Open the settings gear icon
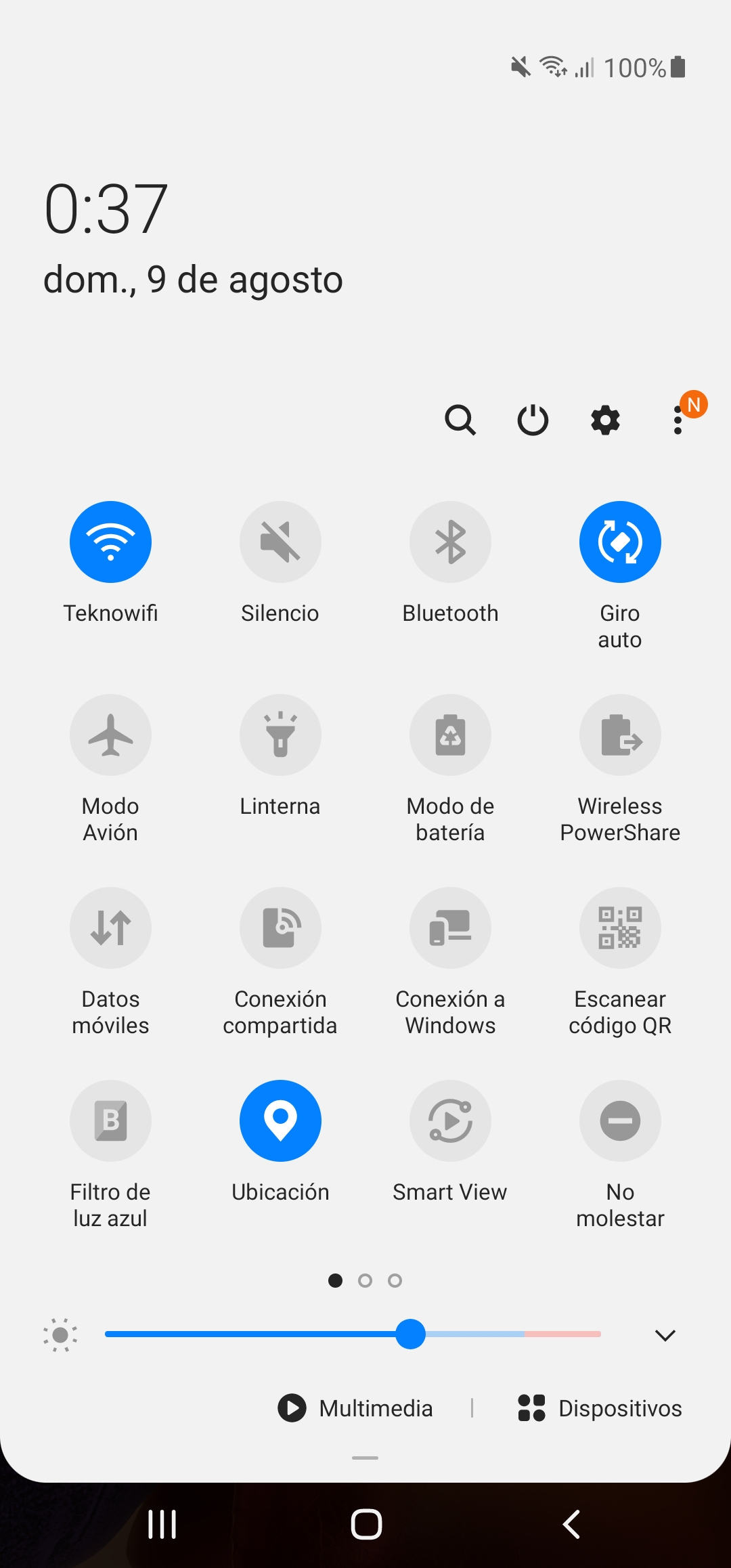731x1568 pixels. (x=605, y=420)
